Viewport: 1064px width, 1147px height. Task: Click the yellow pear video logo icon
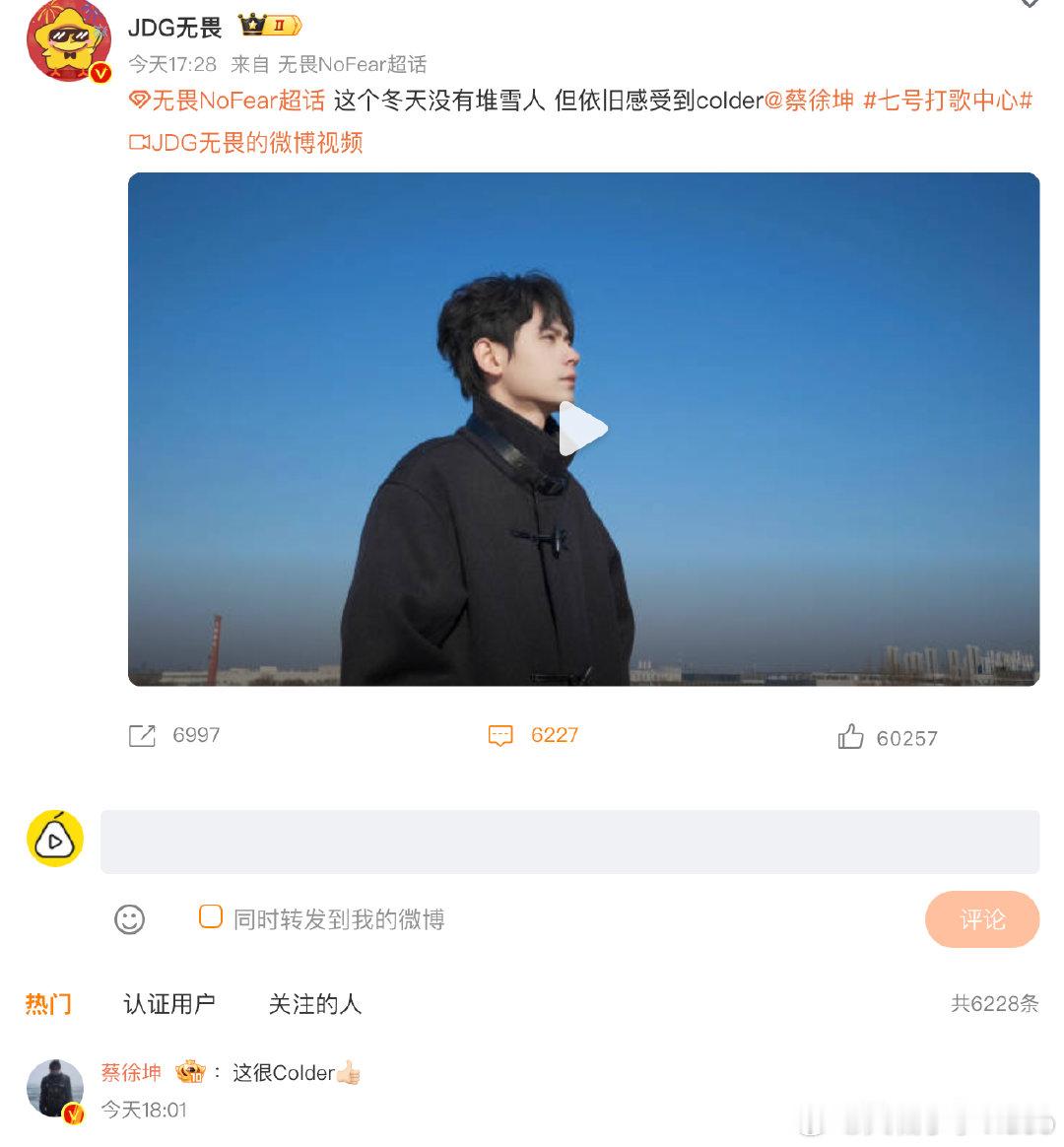pos(55,840)
